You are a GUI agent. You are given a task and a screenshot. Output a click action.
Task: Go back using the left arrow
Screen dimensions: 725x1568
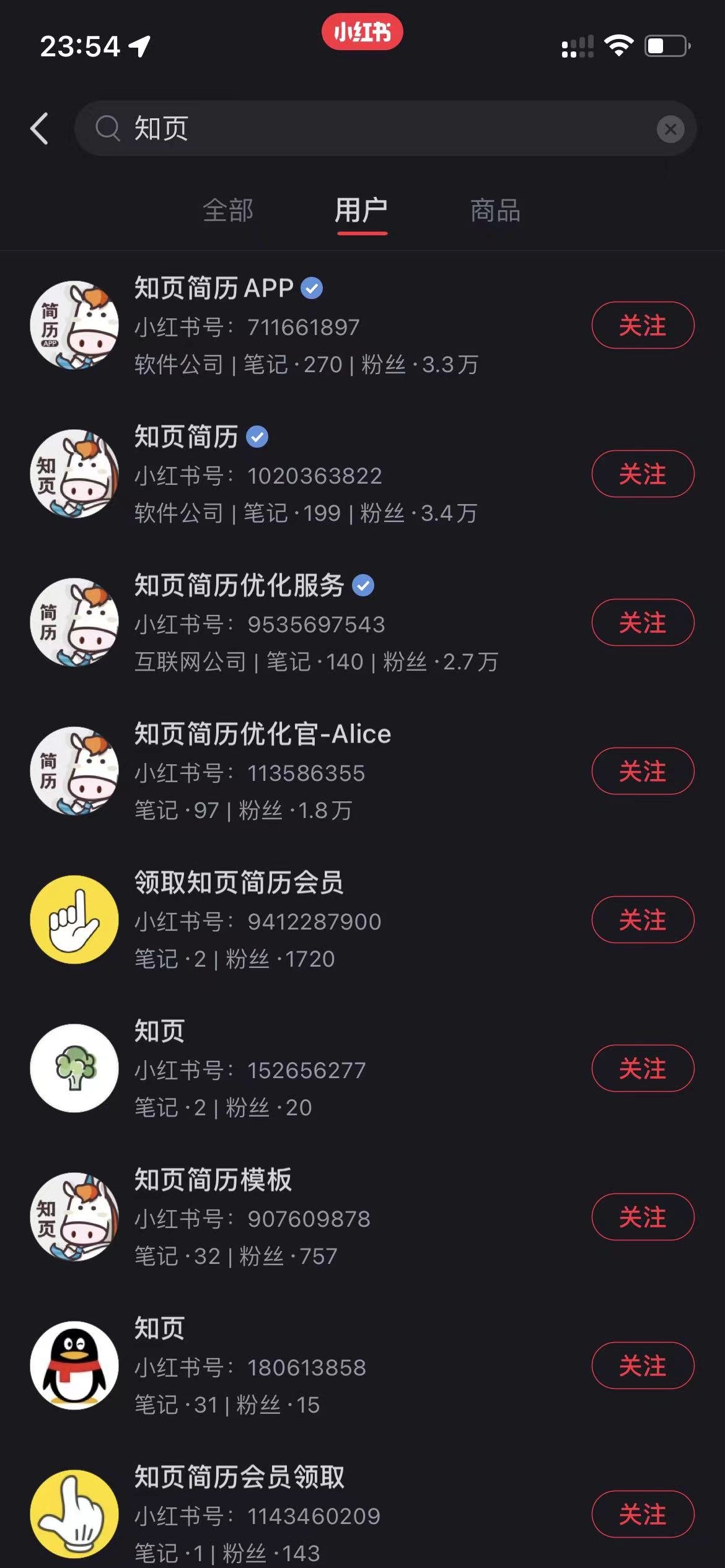point(40,129)
